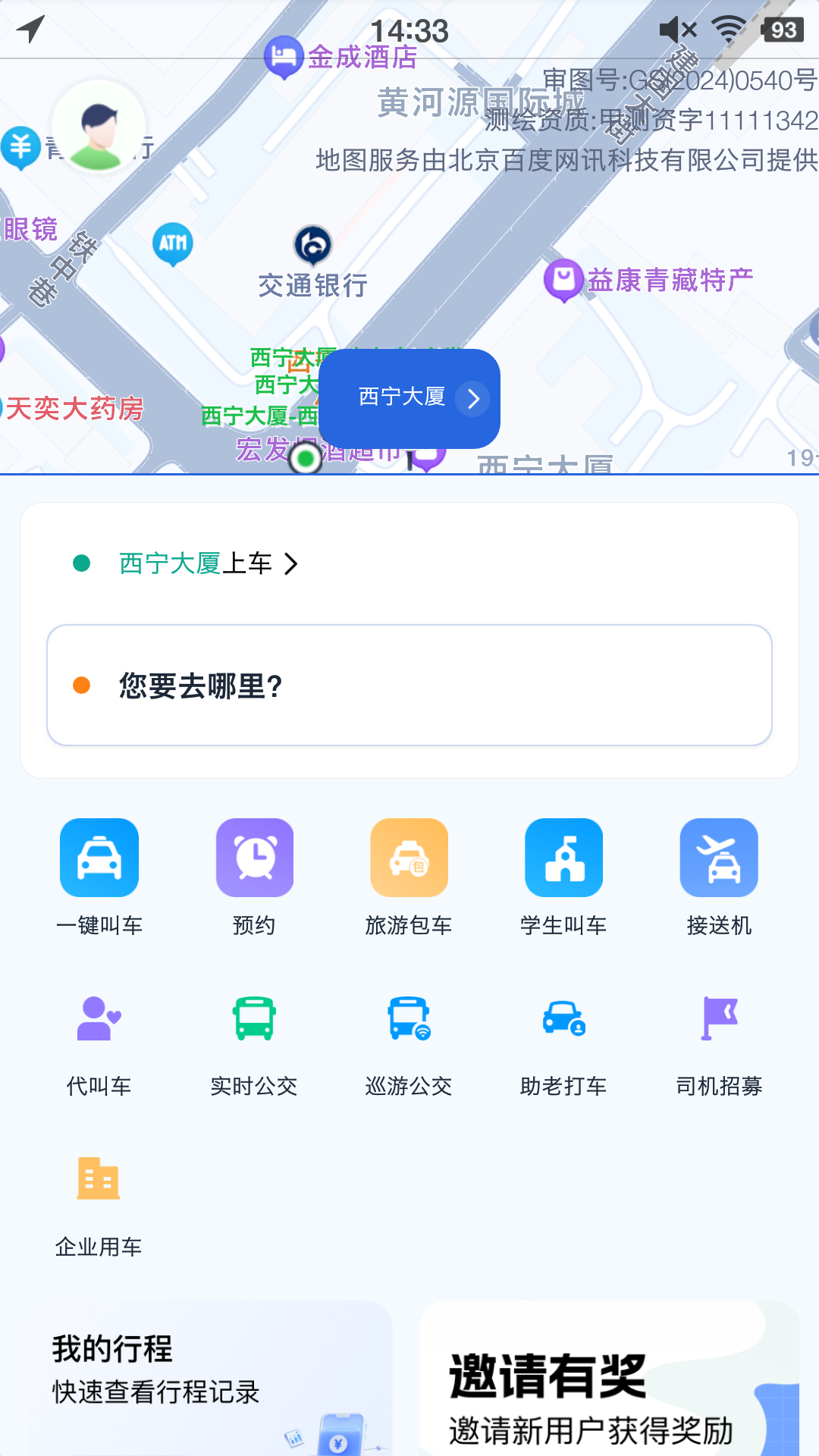Tap the 一键叫车 taxi icon
819x1456 pixels.
tap(99, 858)
